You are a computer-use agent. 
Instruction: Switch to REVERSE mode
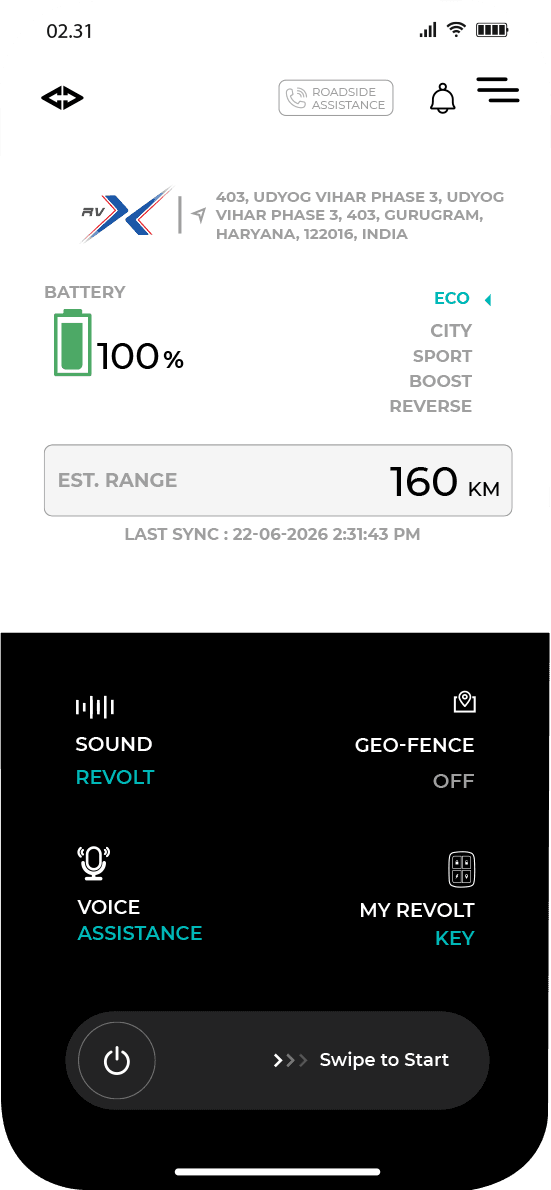click(430, 406)
